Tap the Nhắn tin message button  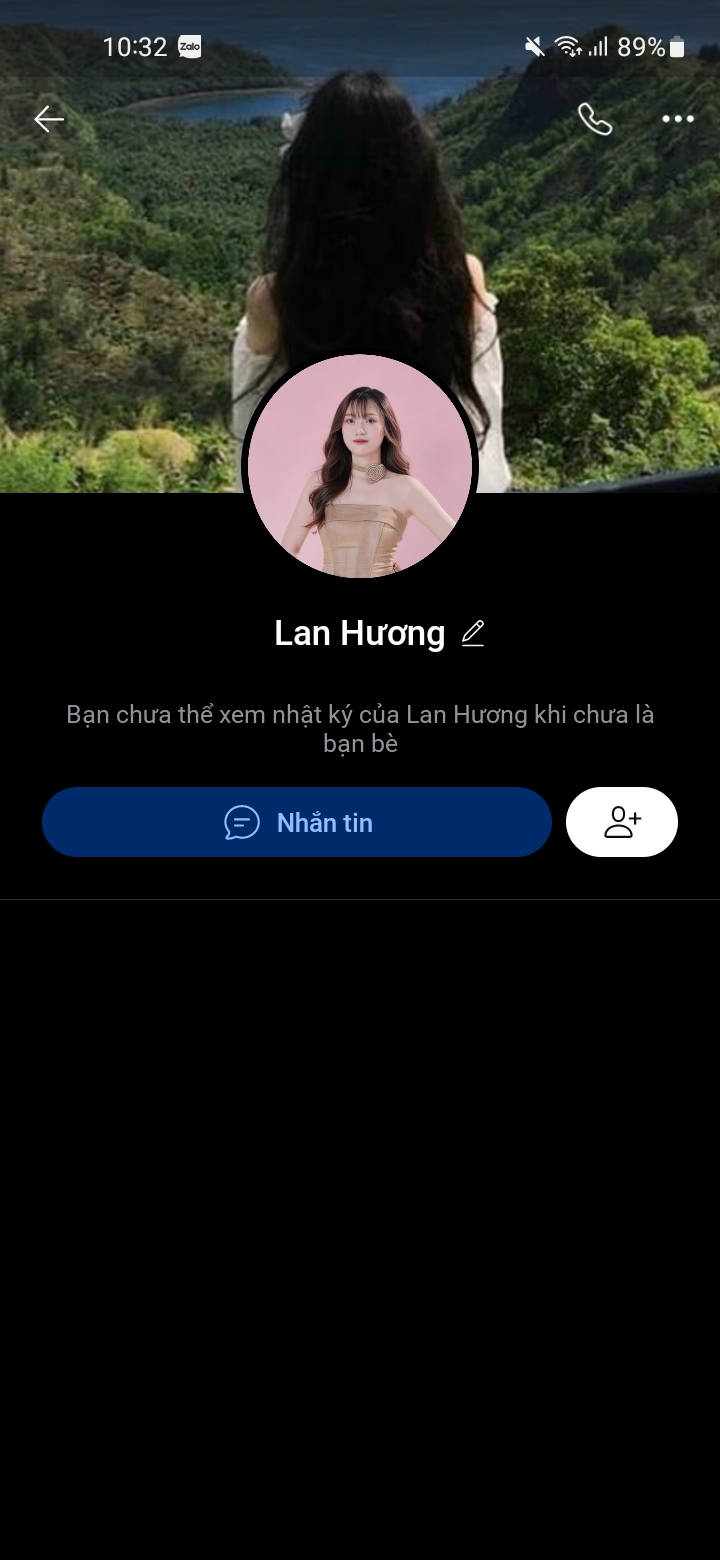297,822
